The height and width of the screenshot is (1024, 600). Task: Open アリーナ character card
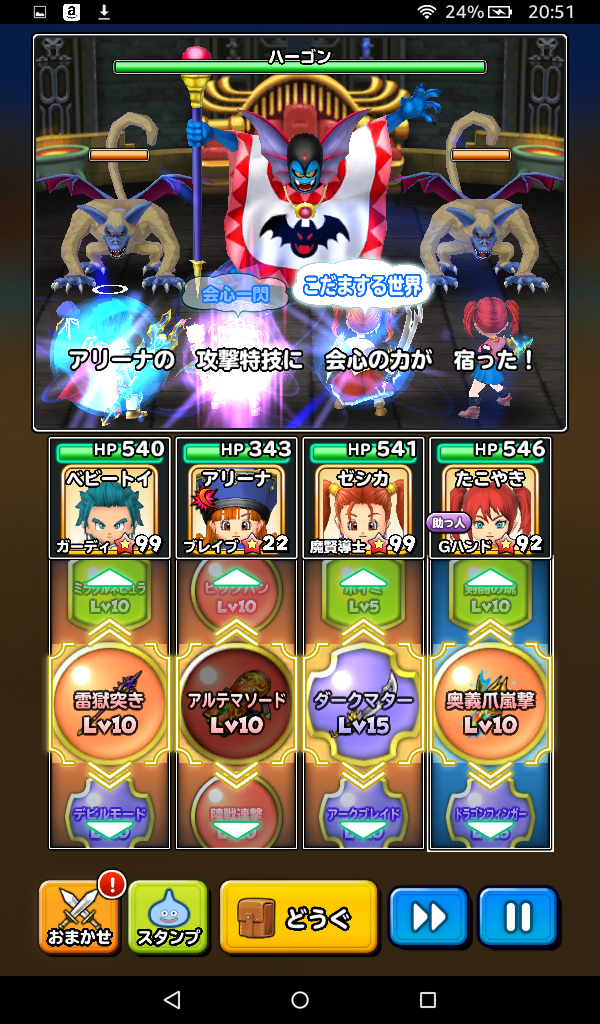(x=236, y=498)
